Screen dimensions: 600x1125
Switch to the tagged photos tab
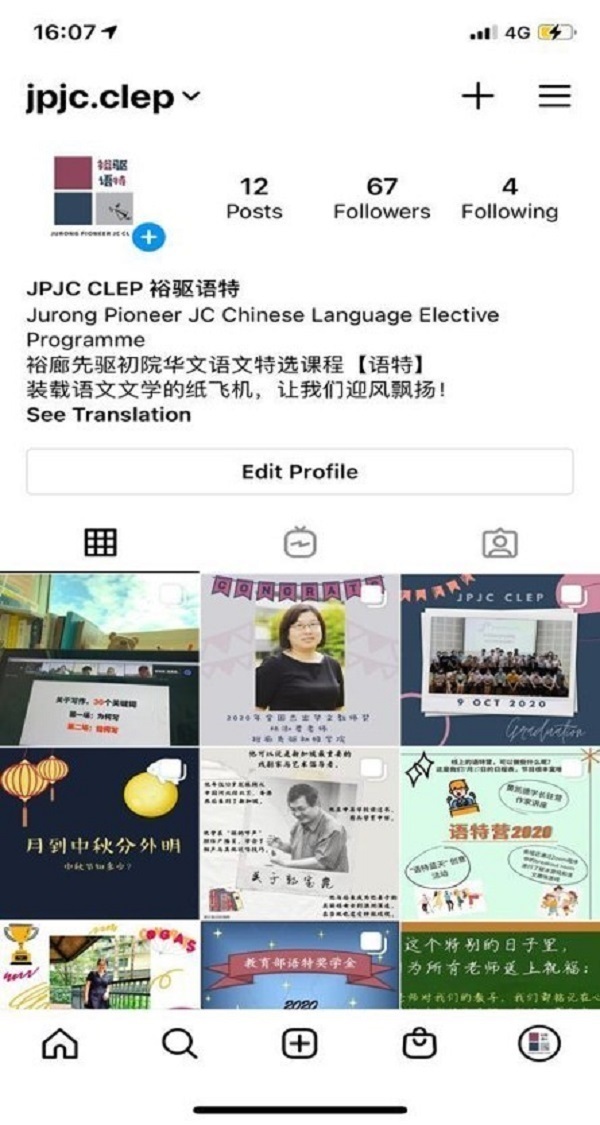tap(500, 542)
